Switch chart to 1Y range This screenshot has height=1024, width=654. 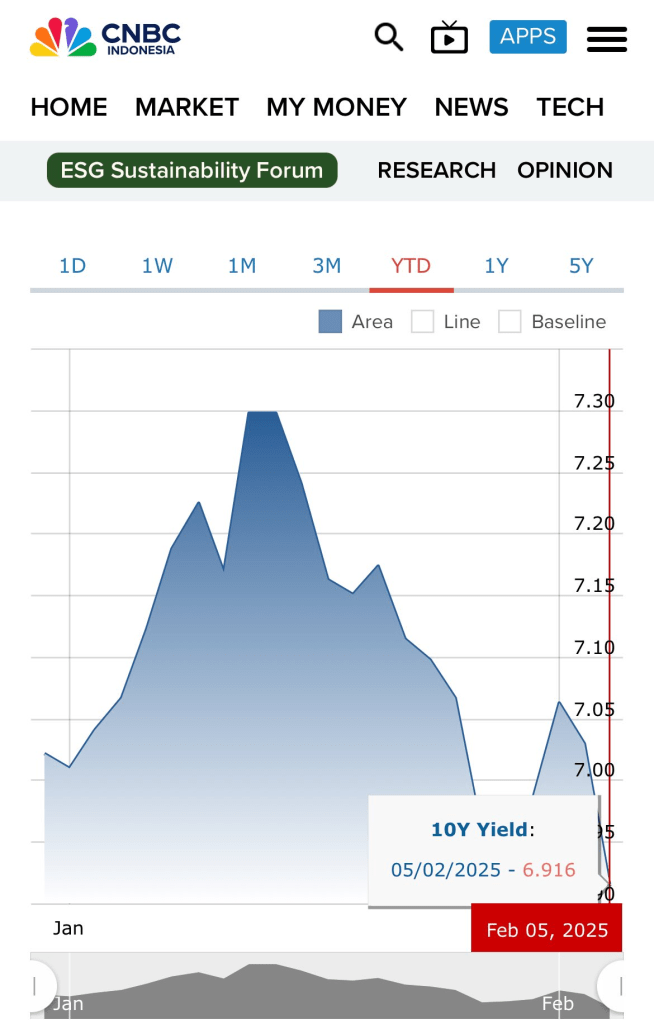[x=496, y=265]
